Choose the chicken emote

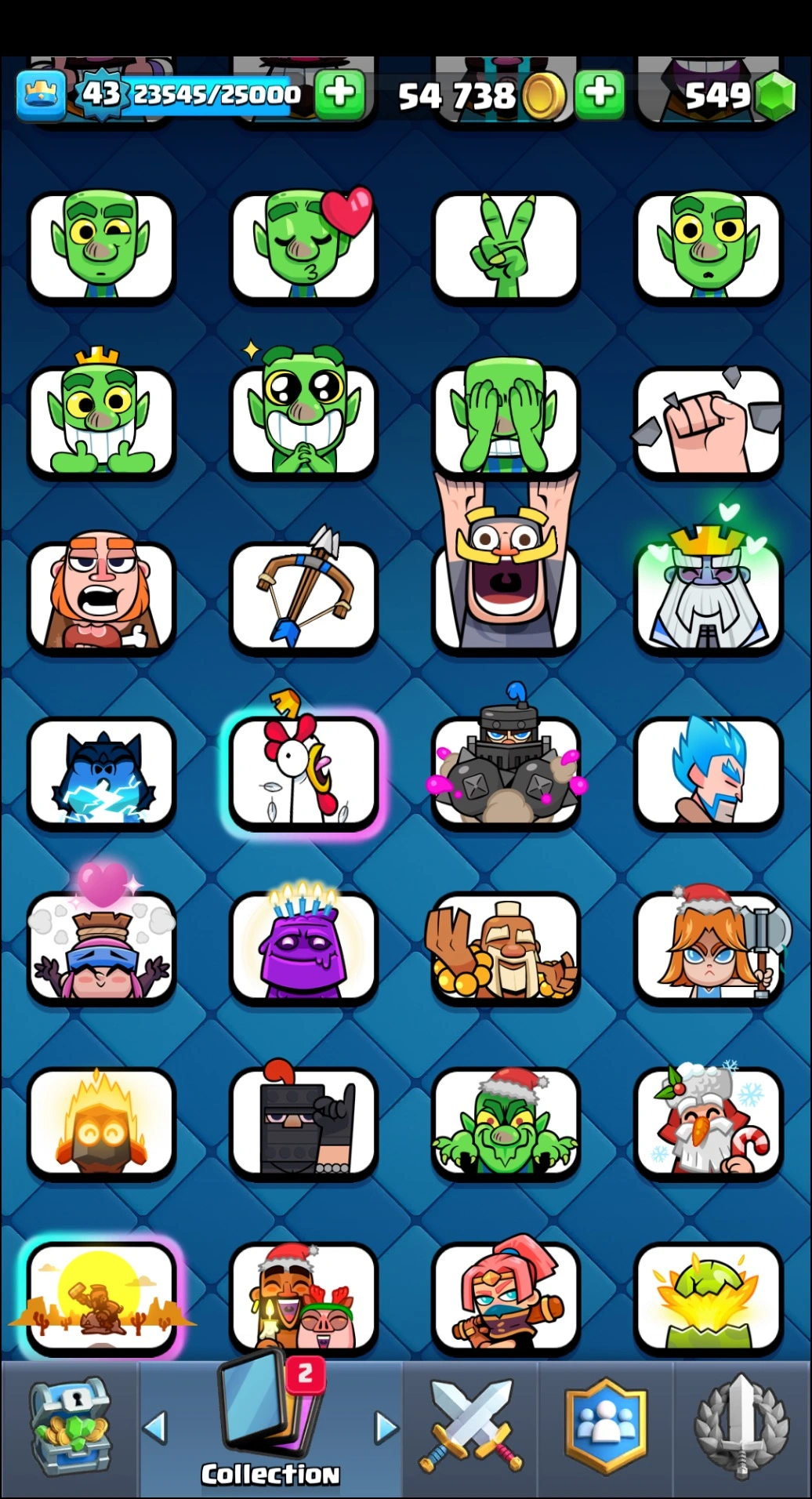tap(304, 772)
